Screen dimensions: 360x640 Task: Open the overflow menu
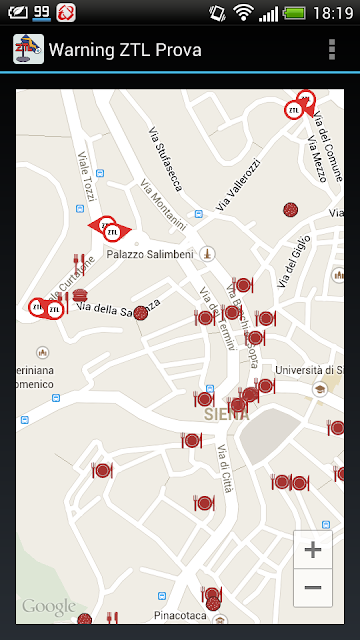[x=332, y=50]
